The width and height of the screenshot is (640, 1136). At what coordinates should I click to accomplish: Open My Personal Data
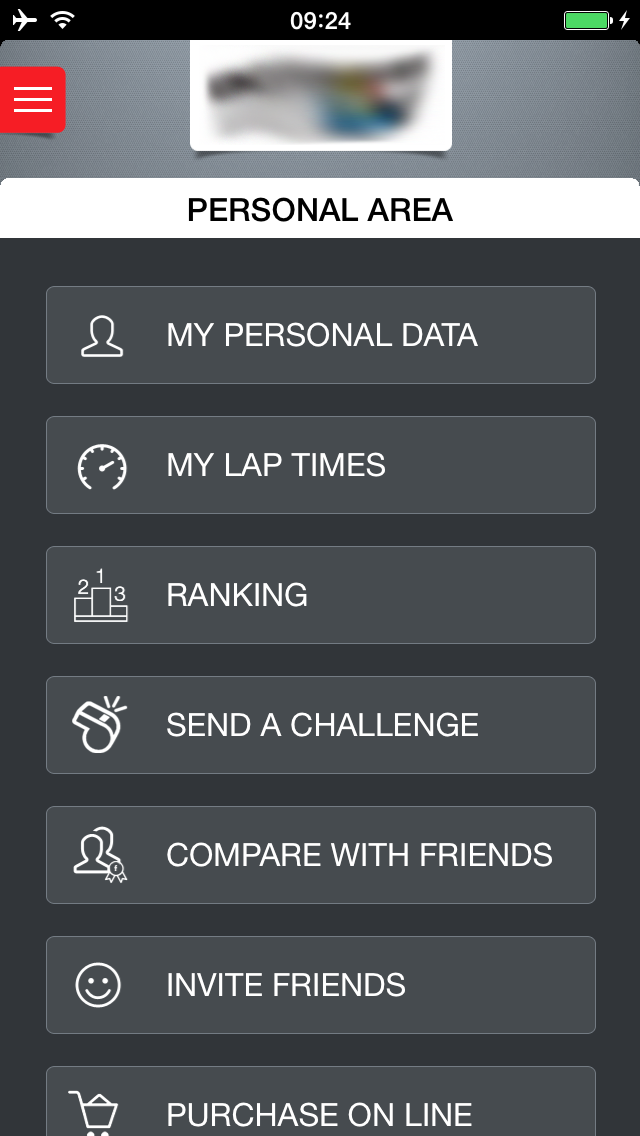320,335
